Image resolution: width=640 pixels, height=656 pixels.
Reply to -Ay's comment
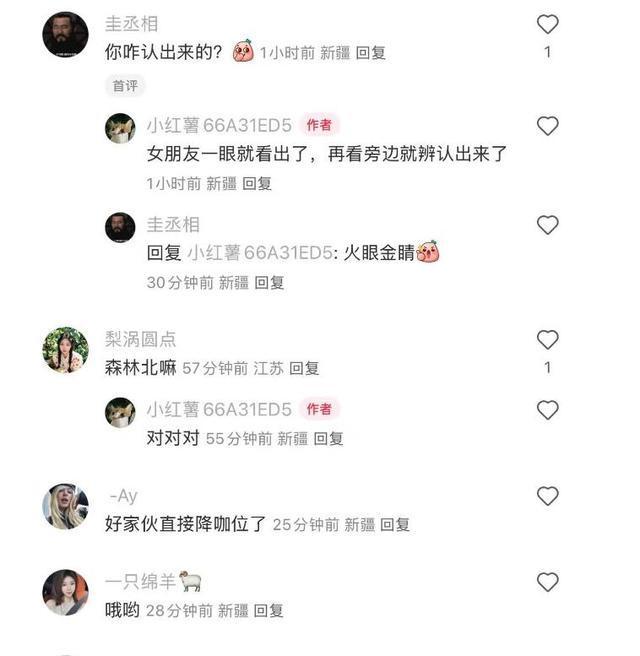(x=395, y=524)
